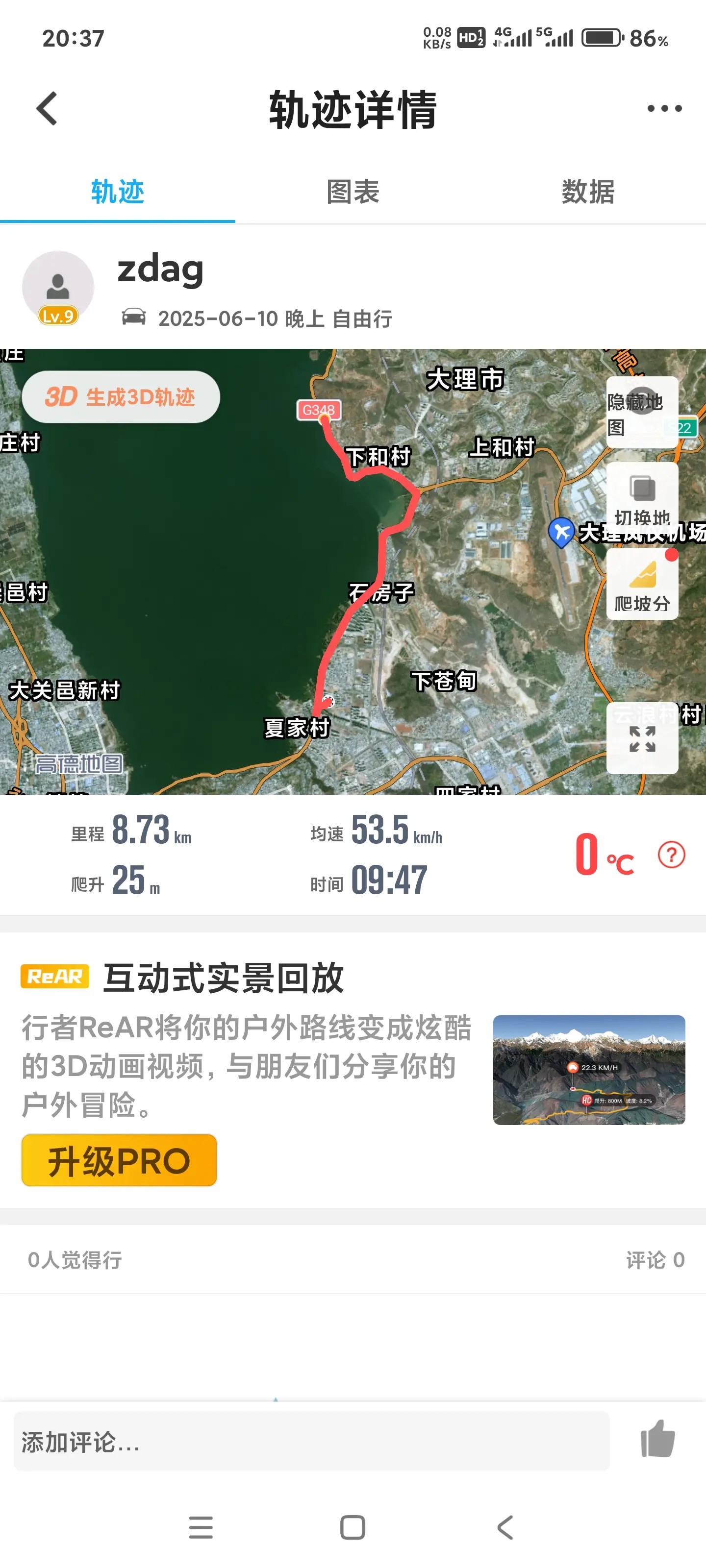This screenshot has height=1568, width=706.
Task: Focus the 添加评论 comment field
Action: (311, 1442)
